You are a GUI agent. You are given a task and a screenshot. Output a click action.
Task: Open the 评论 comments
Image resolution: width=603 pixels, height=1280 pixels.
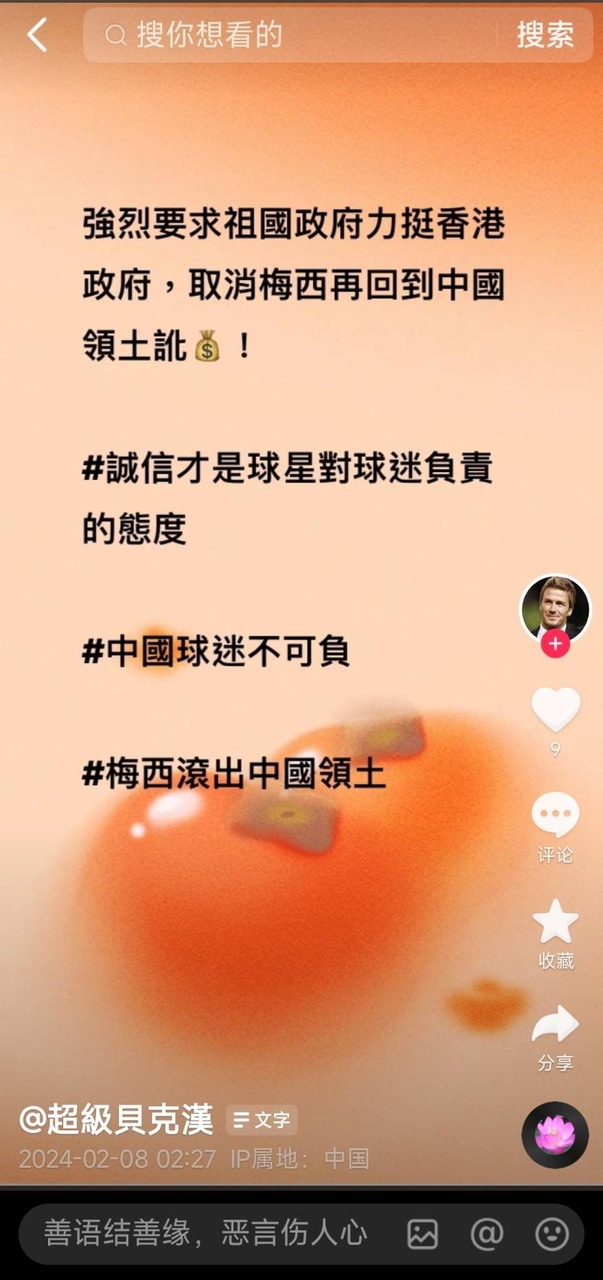(x=555, y=816)
